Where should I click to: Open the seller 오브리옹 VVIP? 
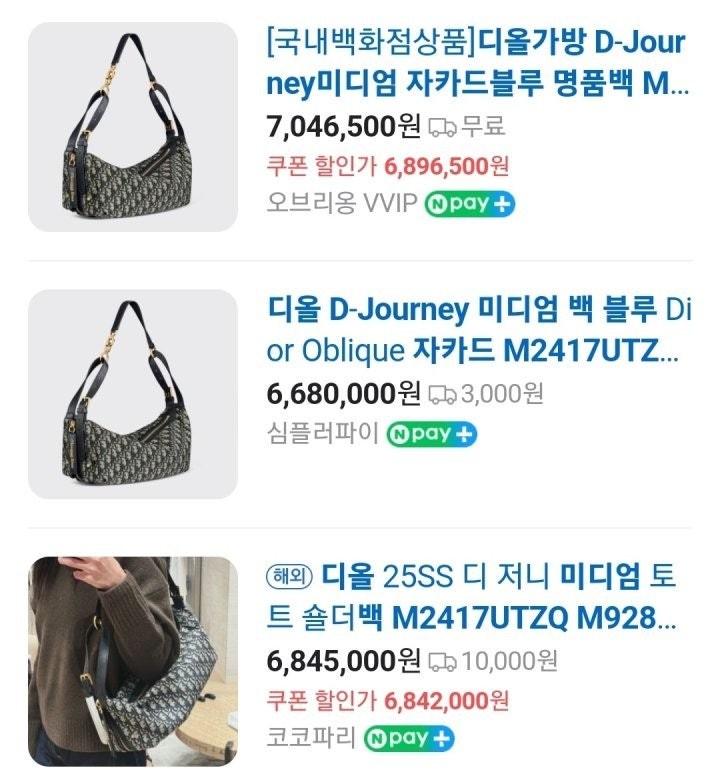click(341, 203)
